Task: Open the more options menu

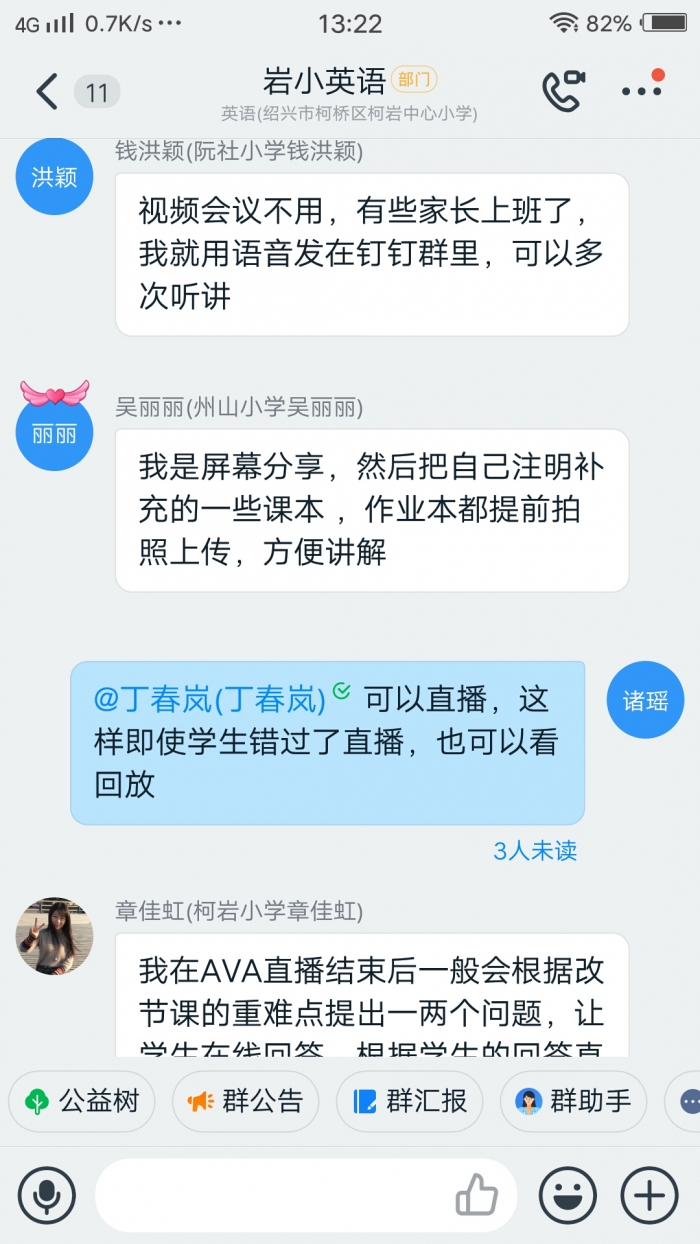Action: click(642, 91)
